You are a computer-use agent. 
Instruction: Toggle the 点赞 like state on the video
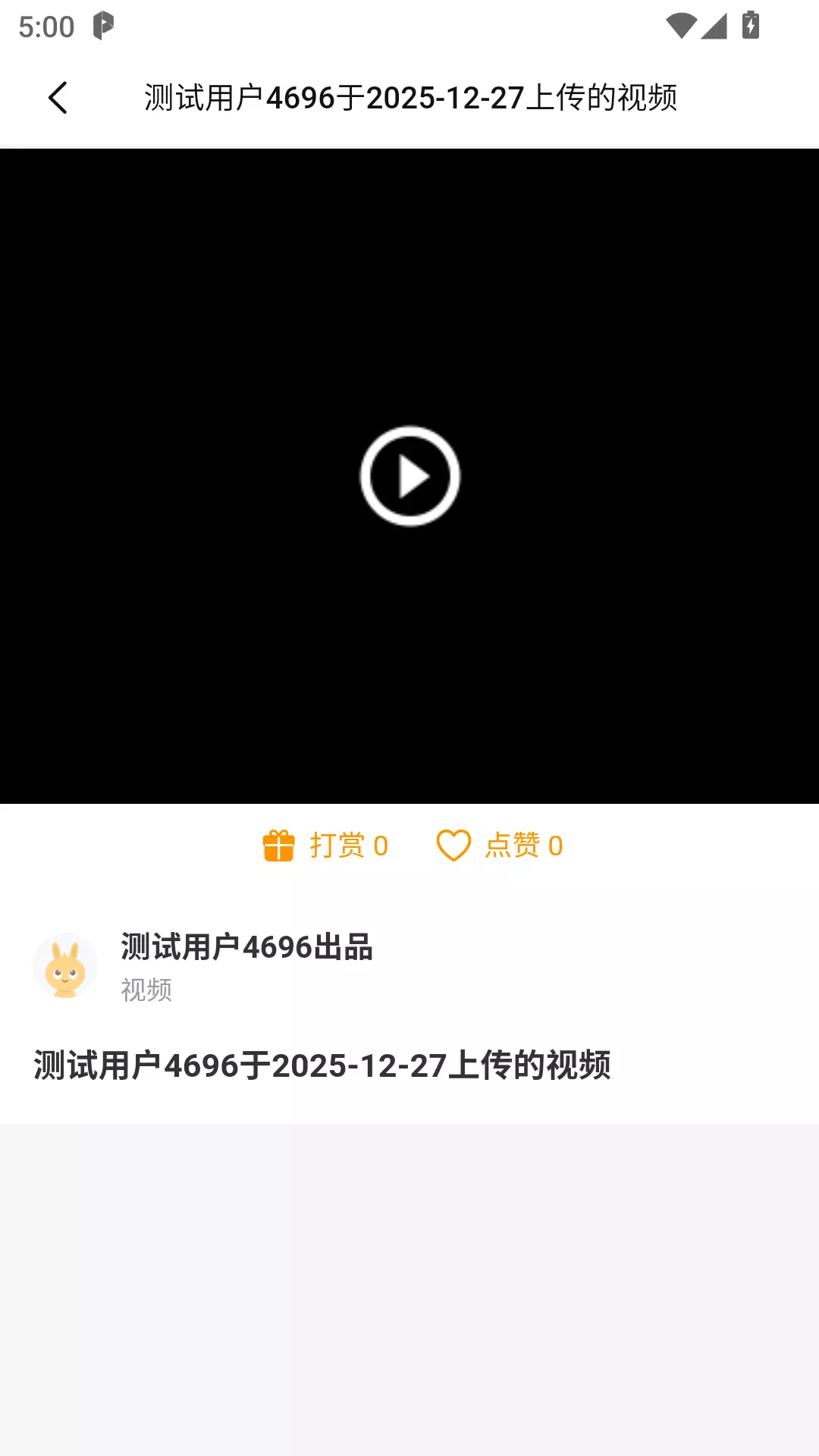(500, 845)
